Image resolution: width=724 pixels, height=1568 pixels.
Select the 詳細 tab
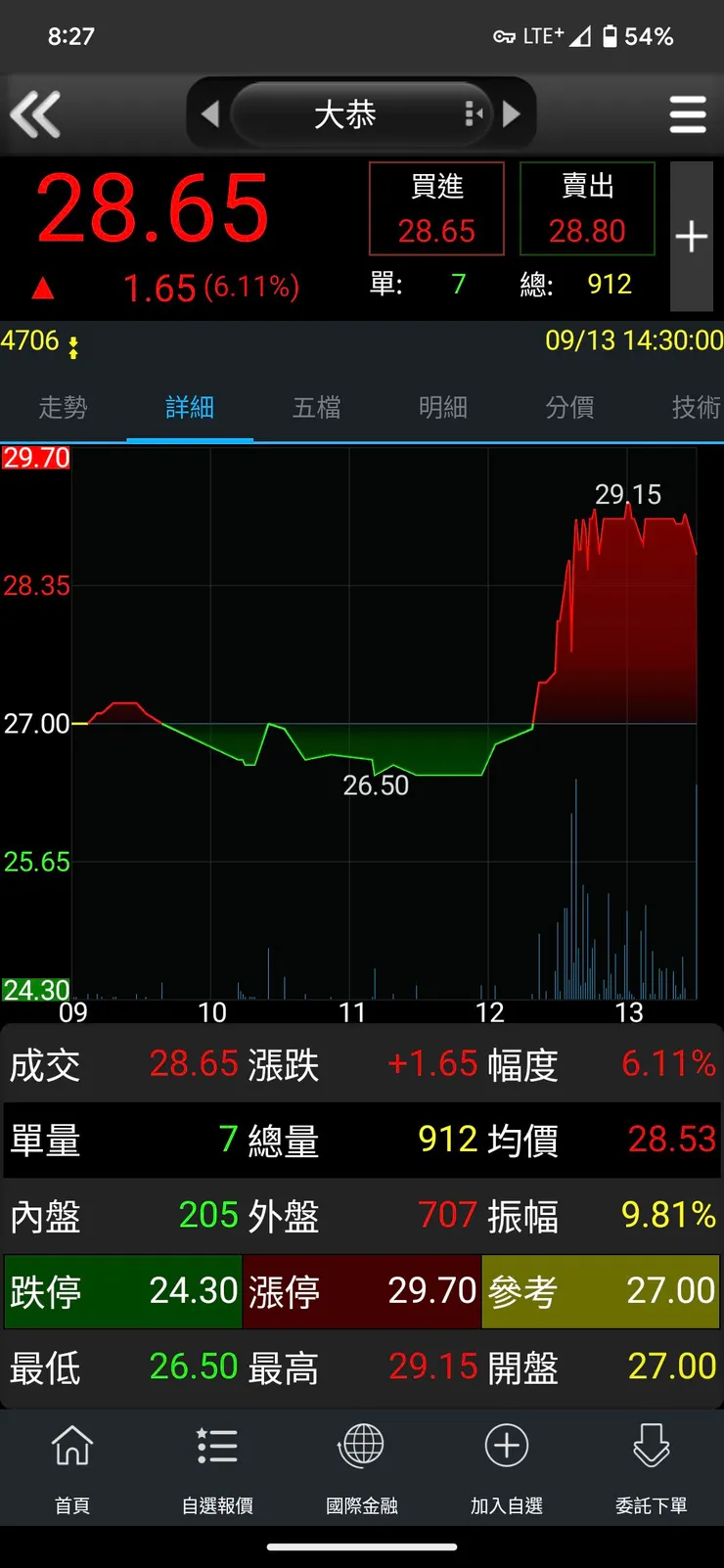[x=190, y=407]
